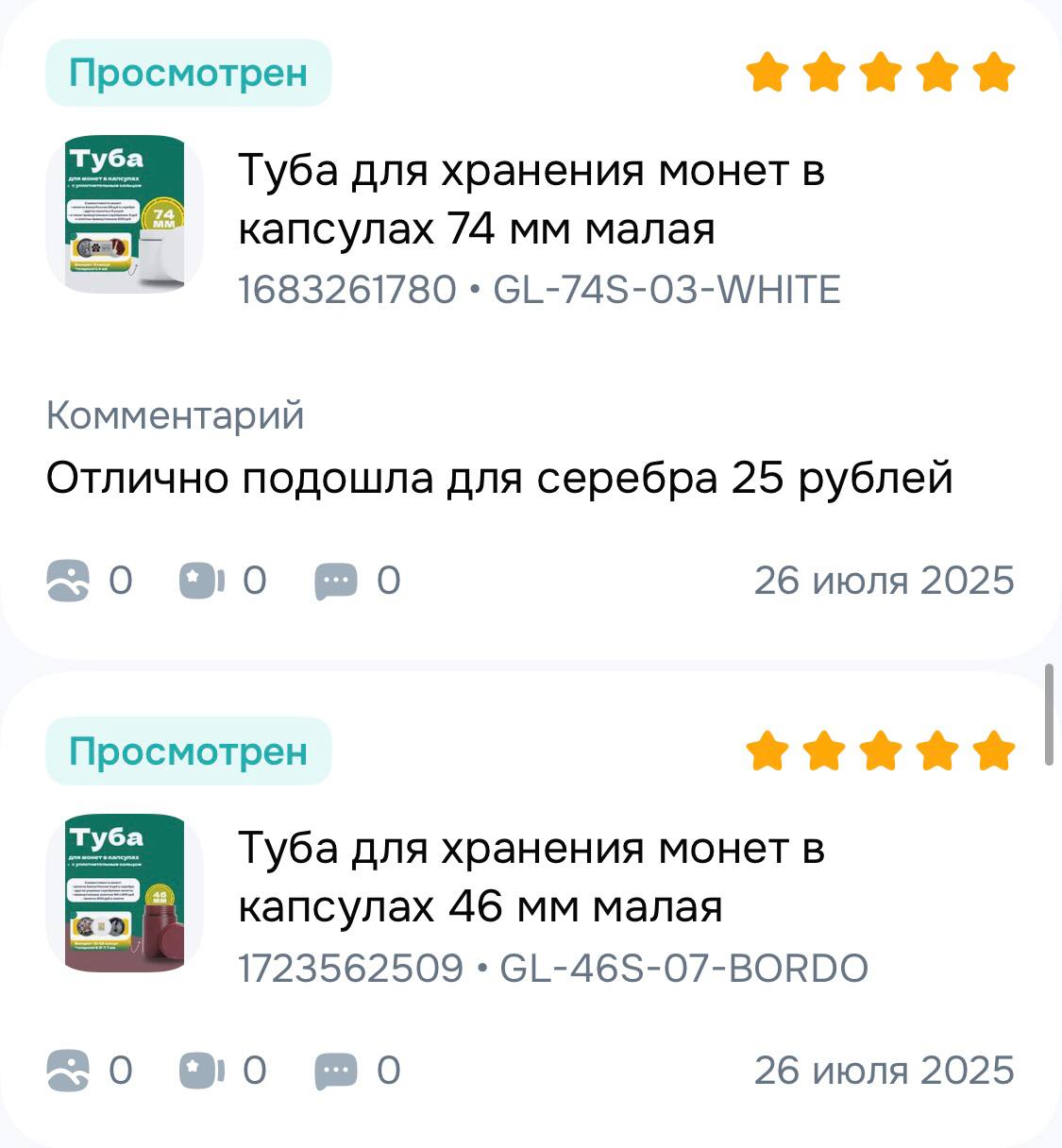This screenshot has width=1062, height=1148.
Task: Open the 46 мм BORDO tube product thumbnail
Action: point(125,892)
